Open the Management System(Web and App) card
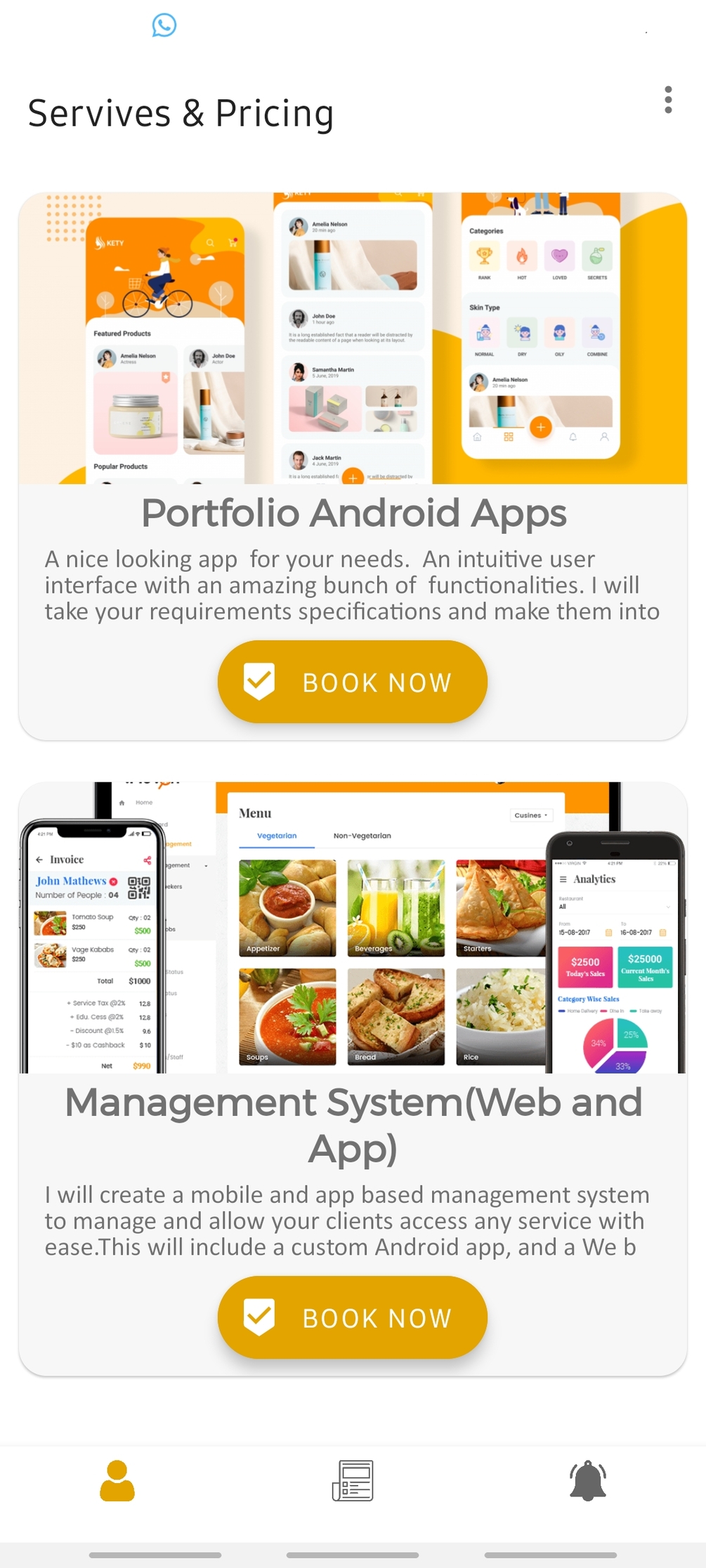706x1568 pixels. point(353,1124)
